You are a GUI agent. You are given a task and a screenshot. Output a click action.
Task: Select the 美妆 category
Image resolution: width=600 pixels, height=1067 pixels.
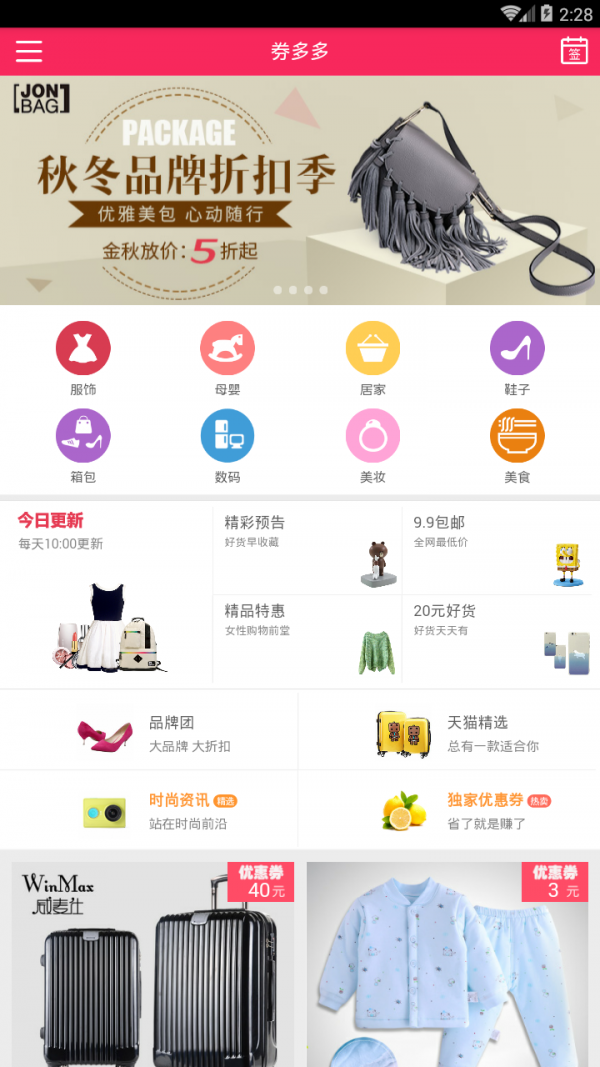pyautogui.click(x=373, y=445)
